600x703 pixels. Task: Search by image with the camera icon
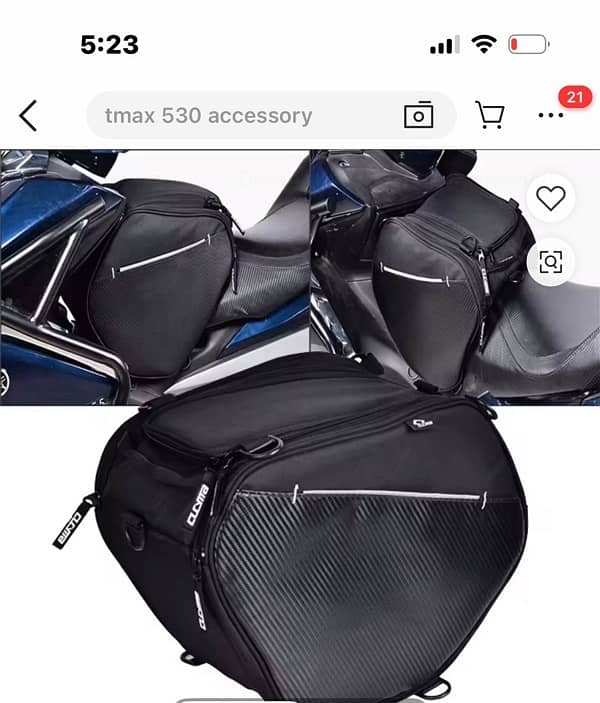(x=418, y=116)
